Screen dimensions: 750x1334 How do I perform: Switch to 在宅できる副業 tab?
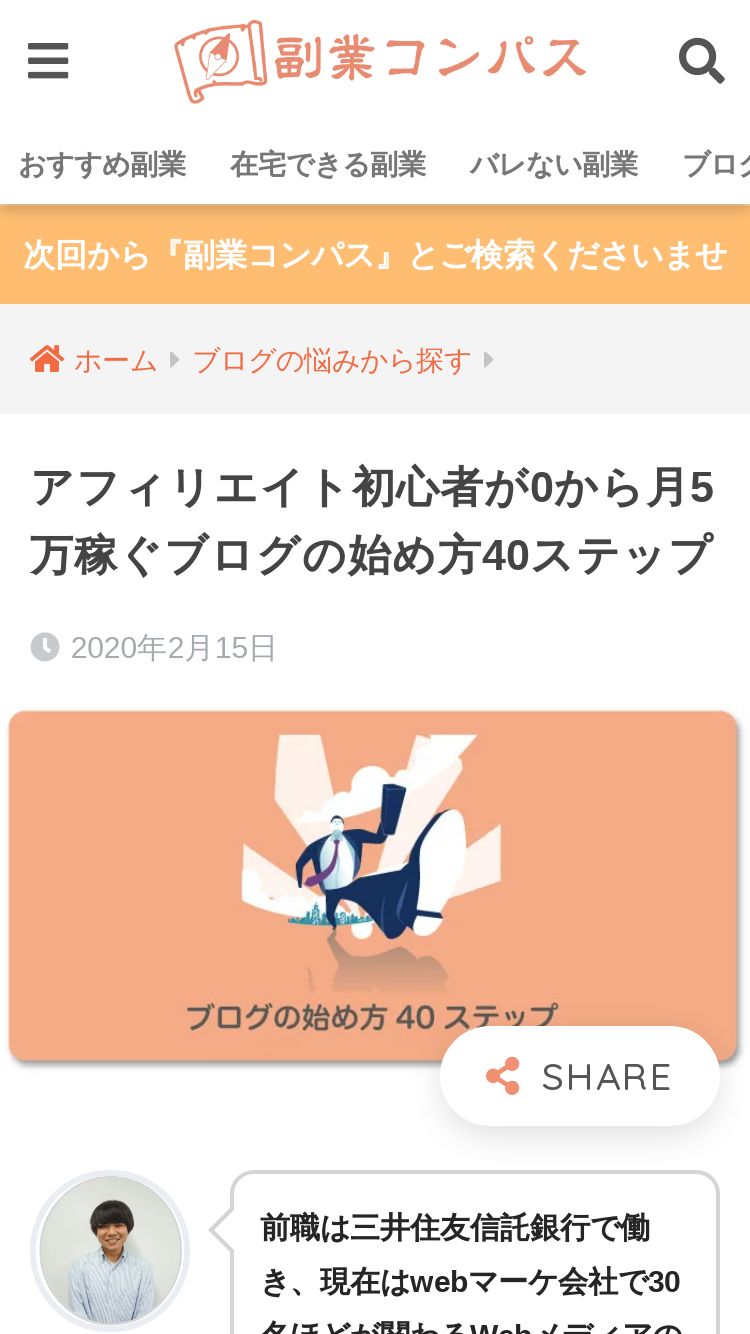point(328,164)
